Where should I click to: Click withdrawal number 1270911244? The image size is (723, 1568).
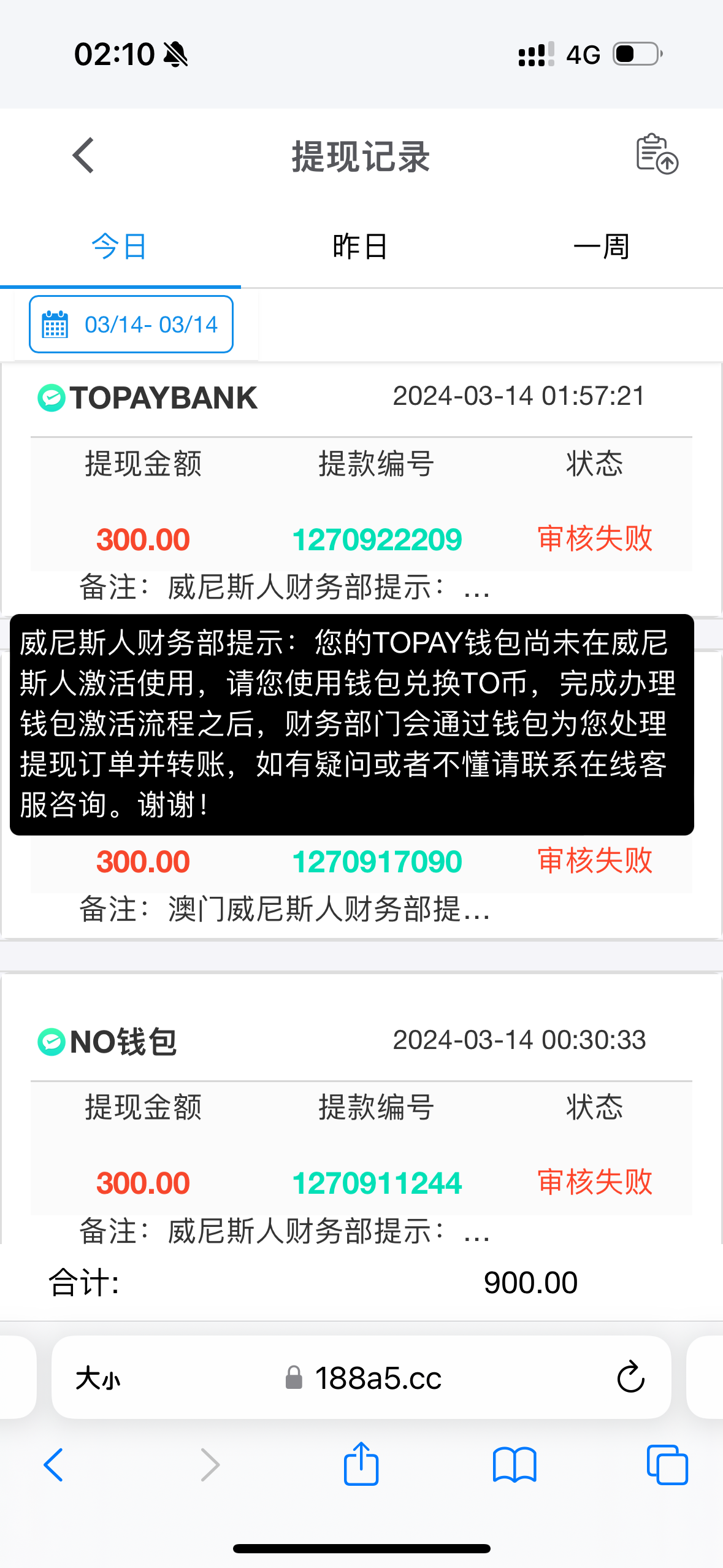point(377,1182)
